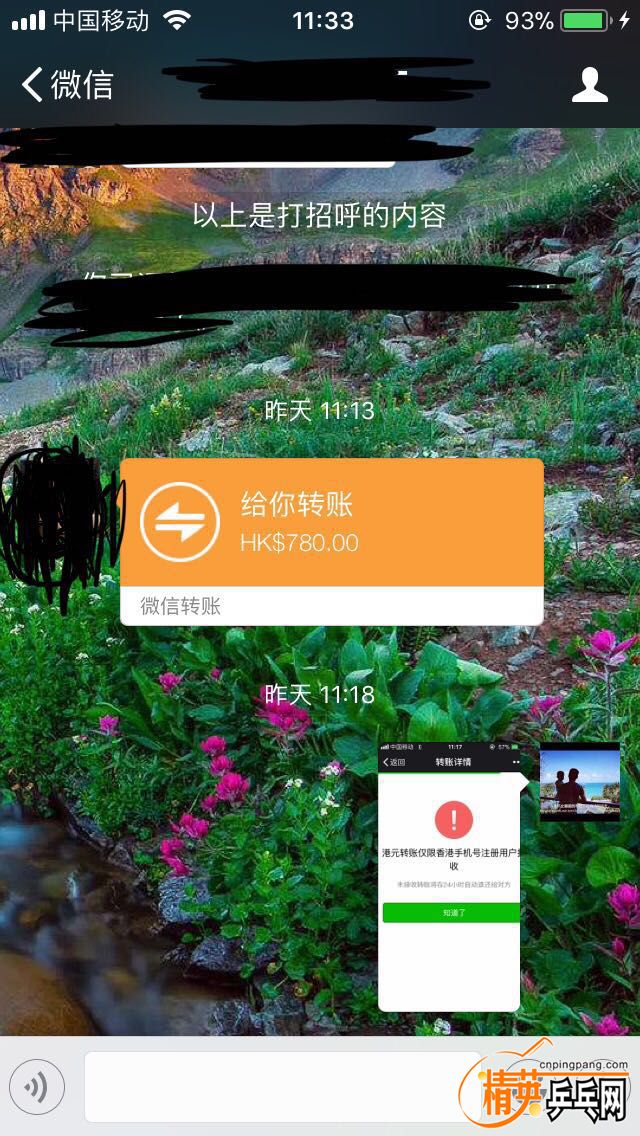Focus the message text field

[283, 1087]
